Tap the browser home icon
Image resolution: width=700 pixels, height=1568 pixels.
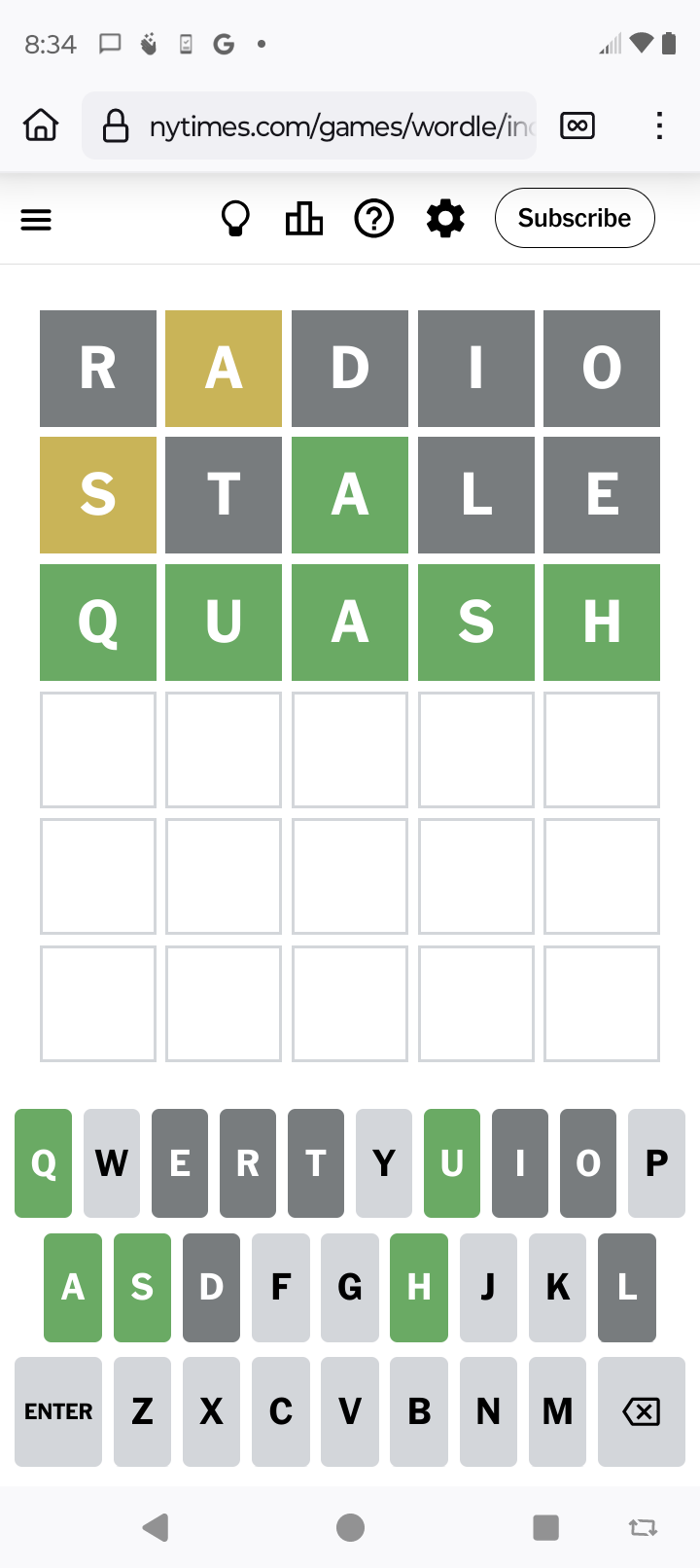[x=41, y=125]
